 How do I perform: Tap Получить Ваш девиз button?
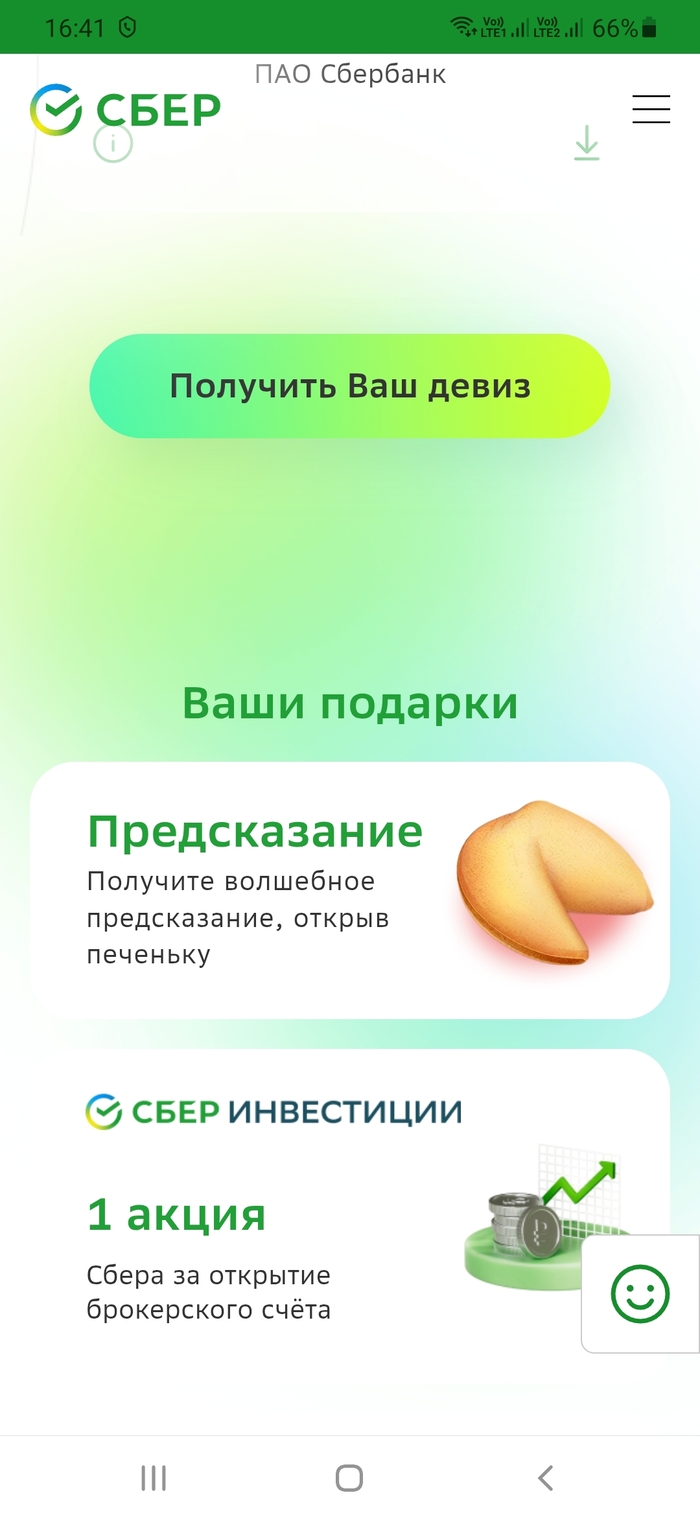(x=350, y=386)
